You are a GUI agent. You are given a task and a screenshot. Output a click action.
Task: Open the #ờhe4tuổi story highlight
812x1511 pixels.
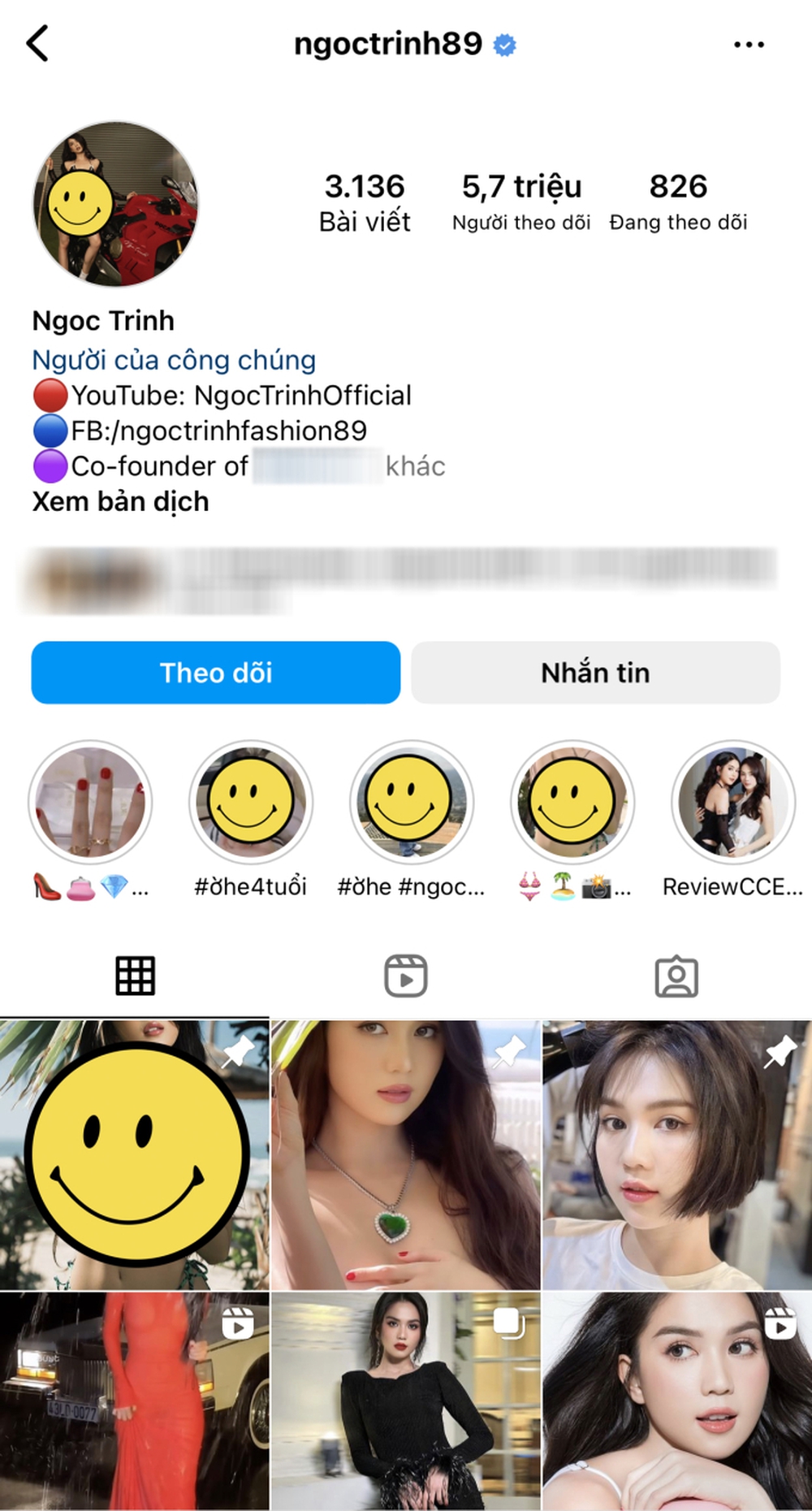[250, 802]
